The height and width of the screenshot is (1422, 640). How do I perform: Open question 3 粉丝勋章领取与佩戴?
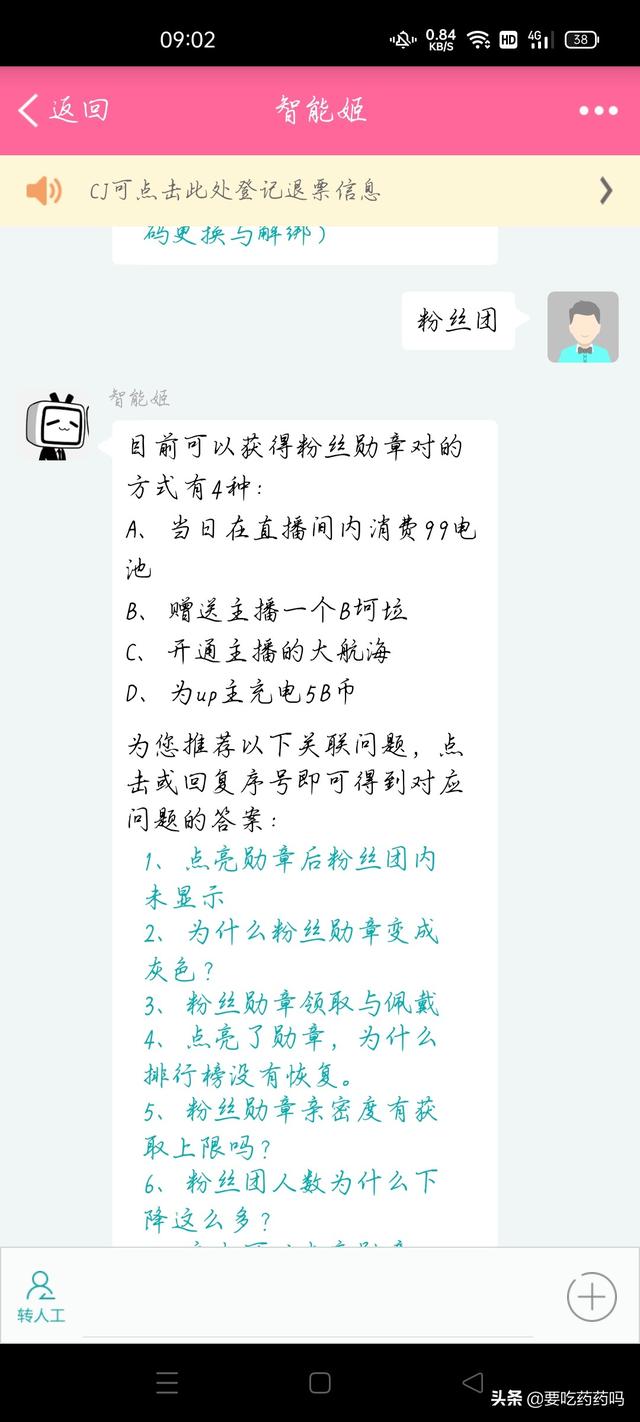(x=291, y=1004)
